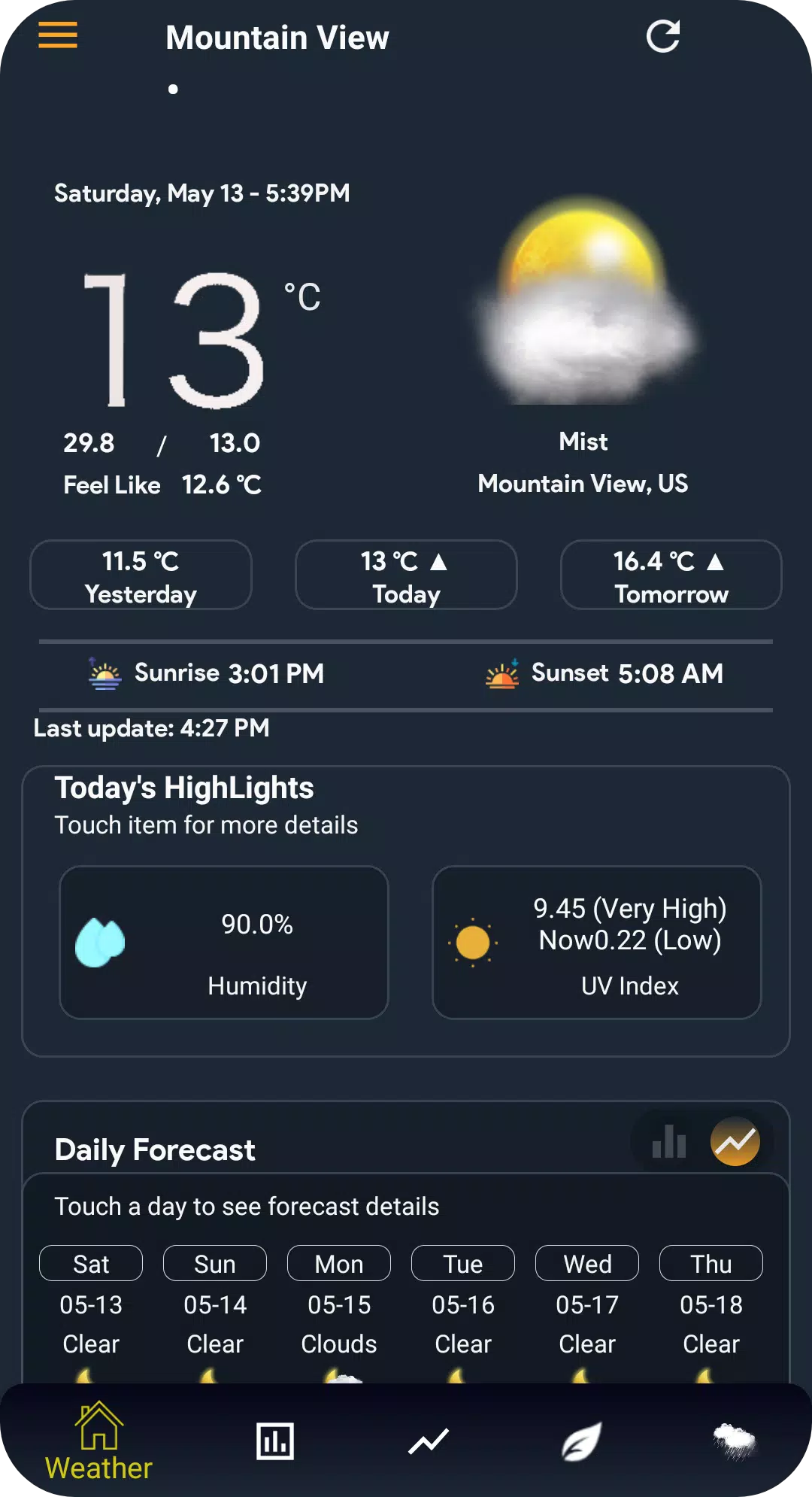812x1497 pixels.
Task: Open Tomorrow's 16.4 °C forecast card
Action: [x=671, y=575]
